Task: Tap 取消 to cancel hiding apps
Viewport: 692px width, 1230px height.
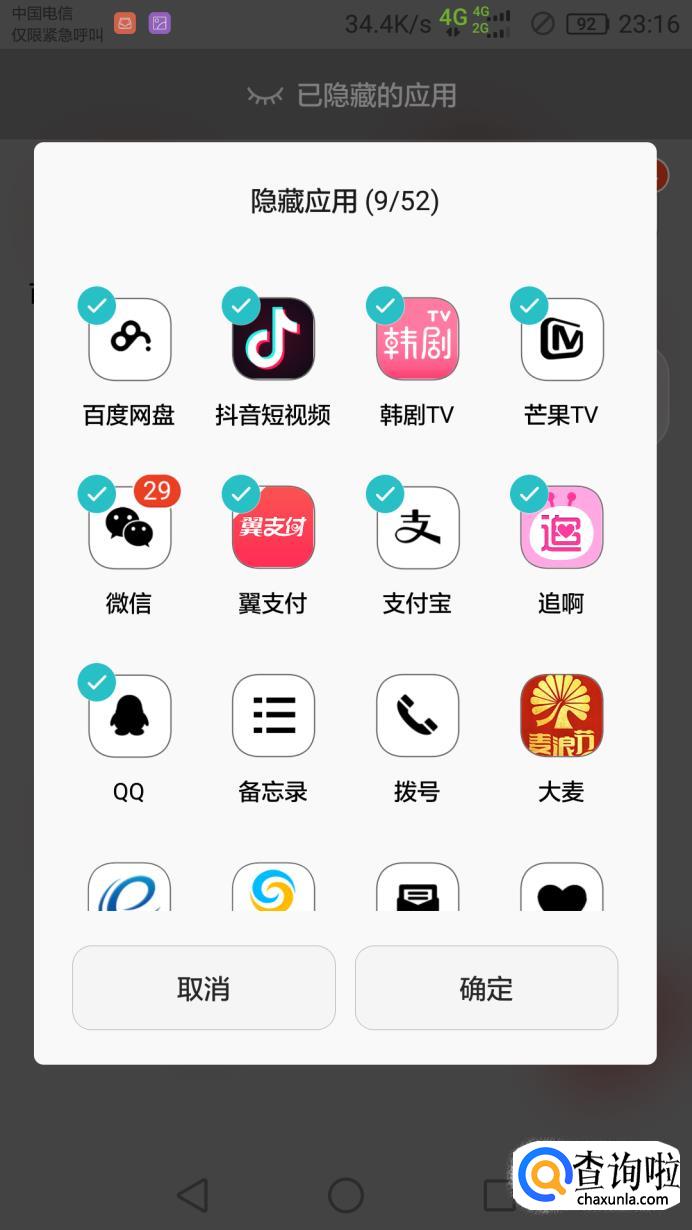Action: pyautogui.click(x=203, y=988)
